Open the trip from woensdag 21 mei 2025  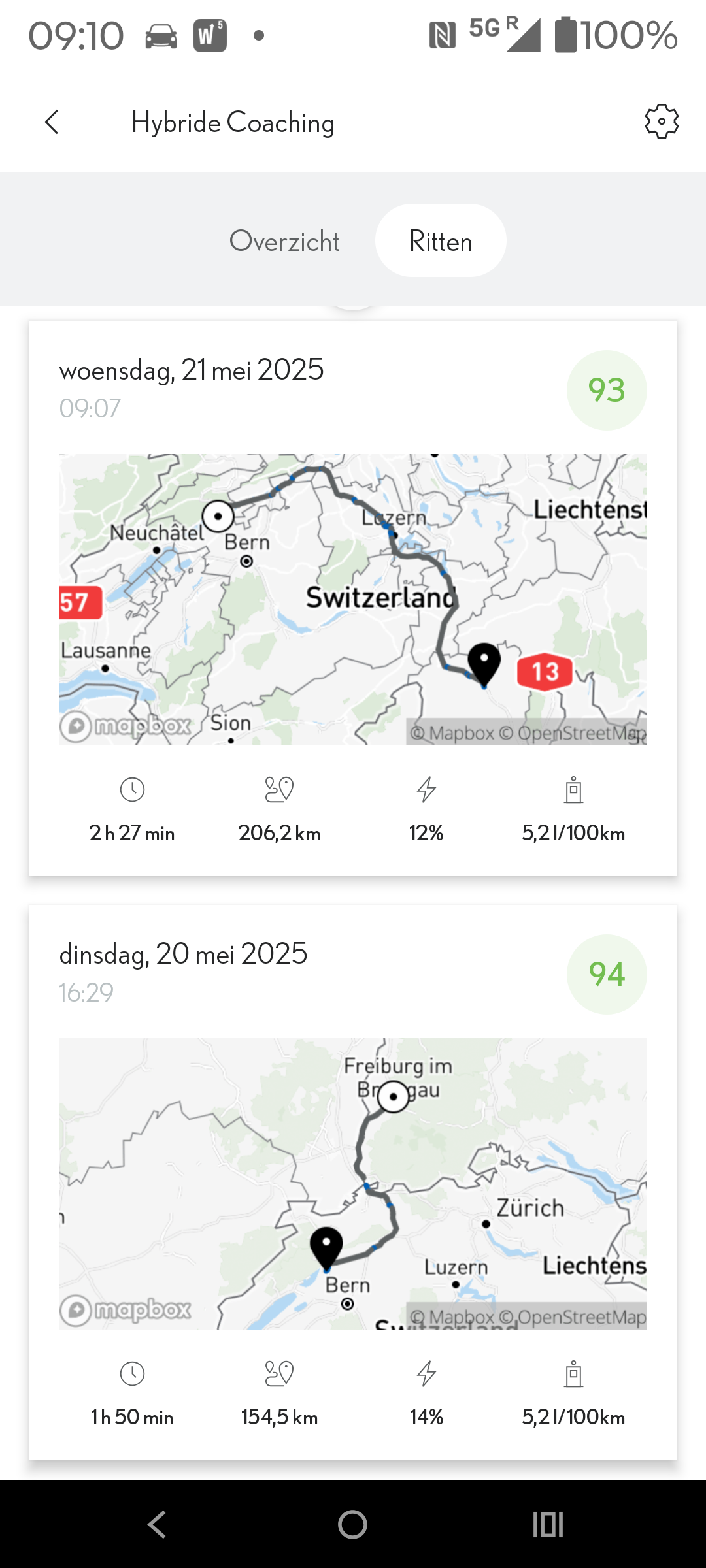(353, 598)
